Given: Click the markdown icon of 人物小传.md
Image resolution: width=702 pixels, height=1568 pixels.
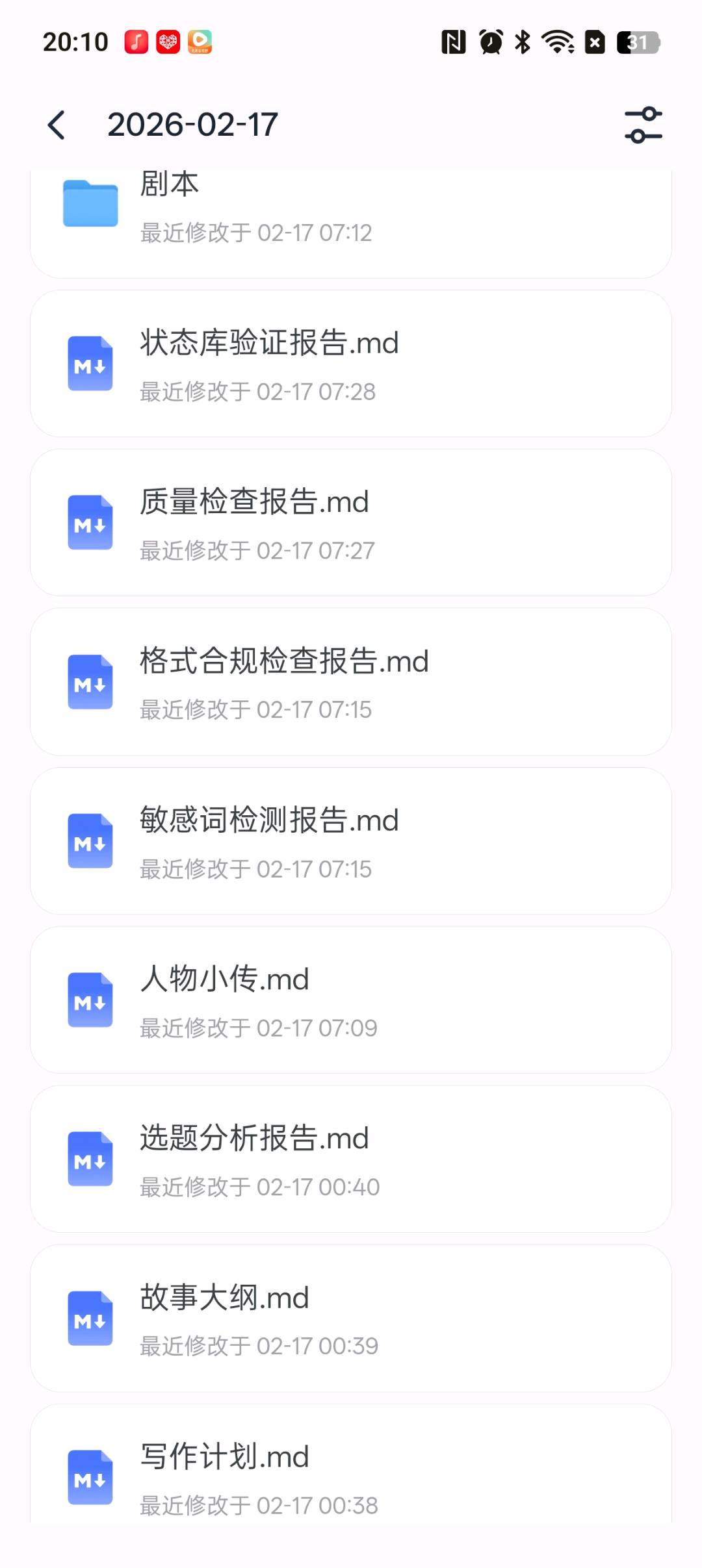Looking at the screenshot, I should [89, 1000].
